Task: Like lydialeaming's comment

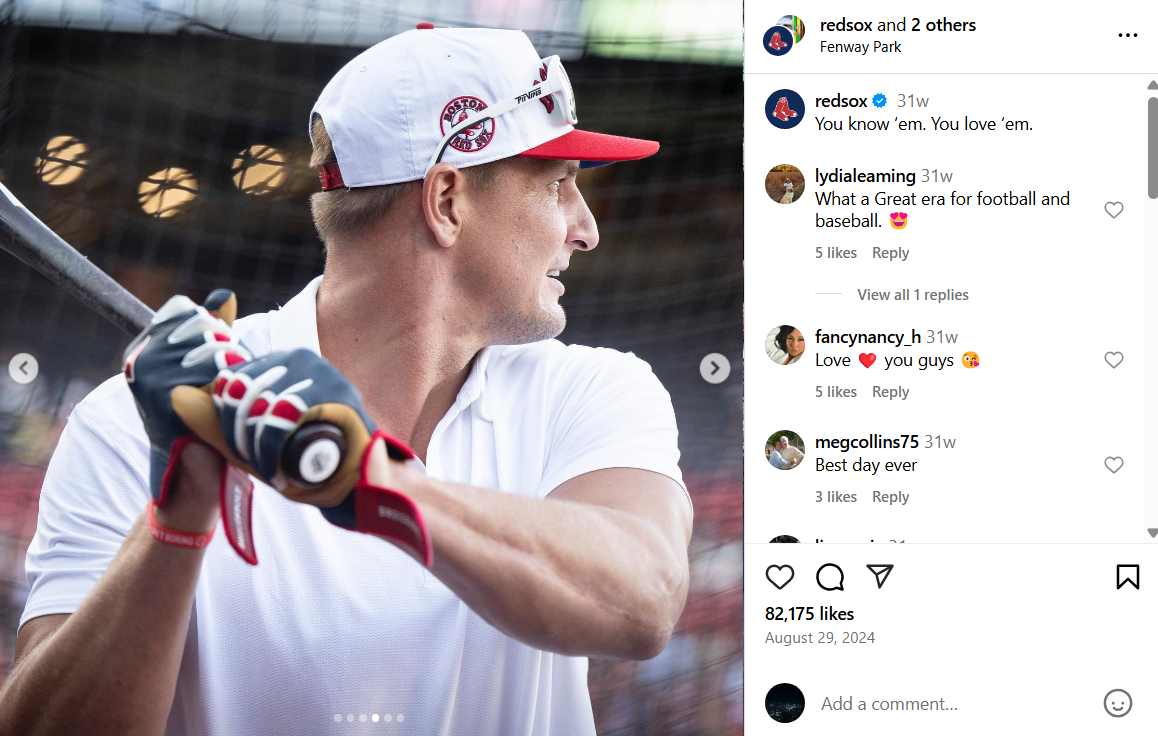Action: tap(1113, 210)
